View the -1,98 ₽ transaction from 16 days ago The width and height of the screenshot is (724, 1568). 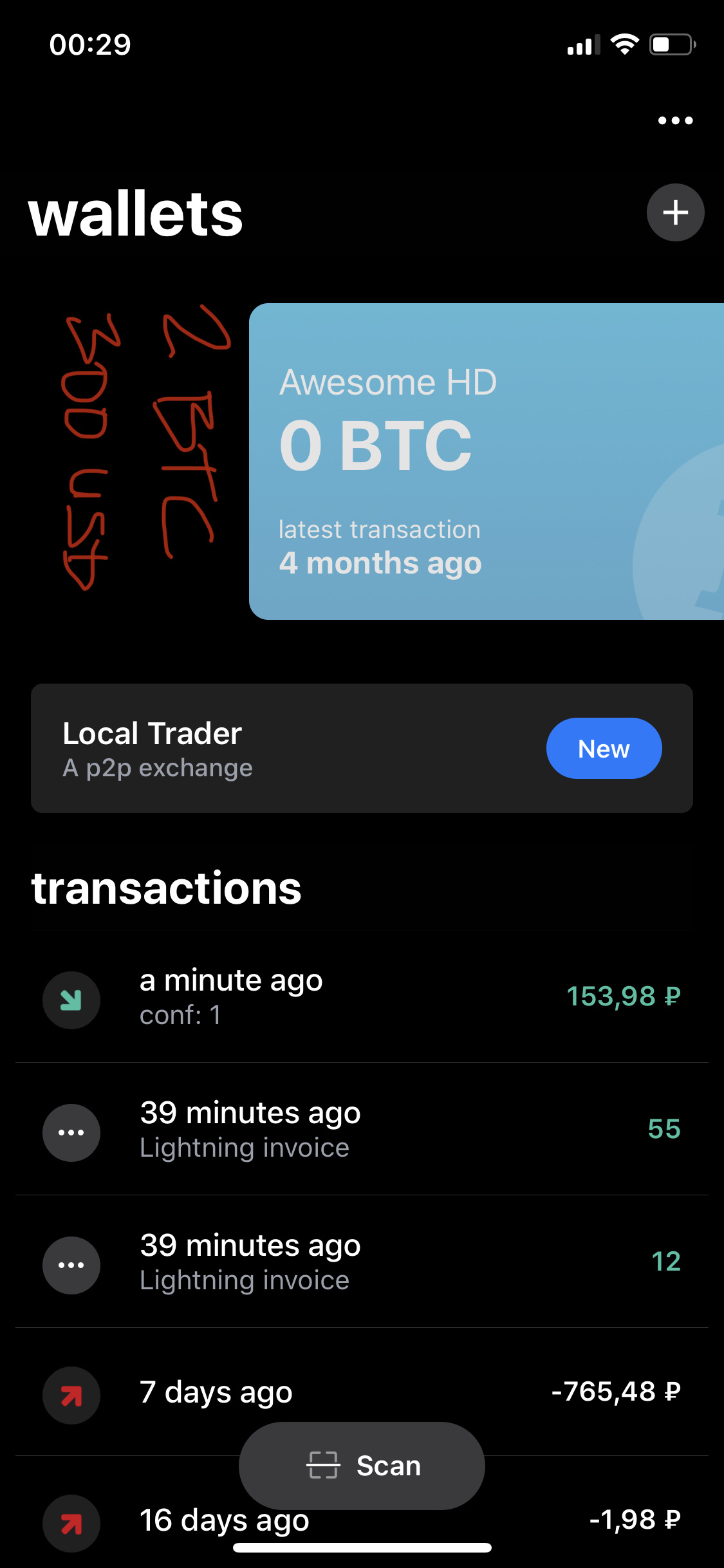point(362,1520)
